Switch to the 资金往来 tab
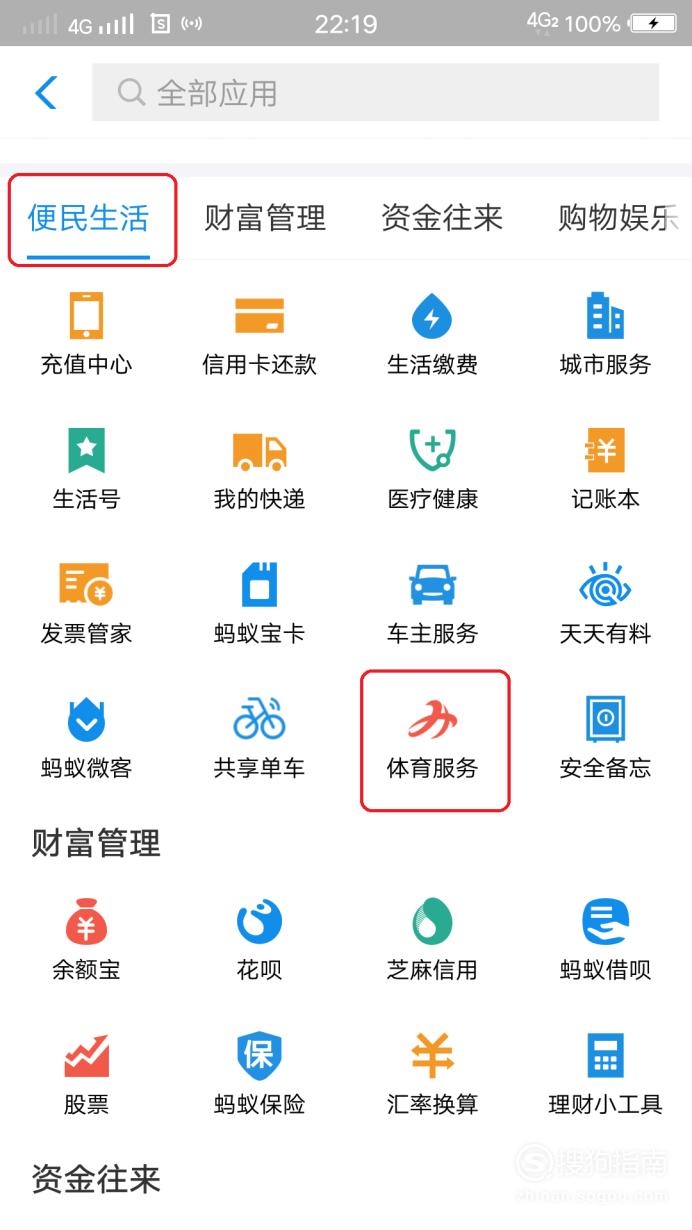 coord(441,217)
